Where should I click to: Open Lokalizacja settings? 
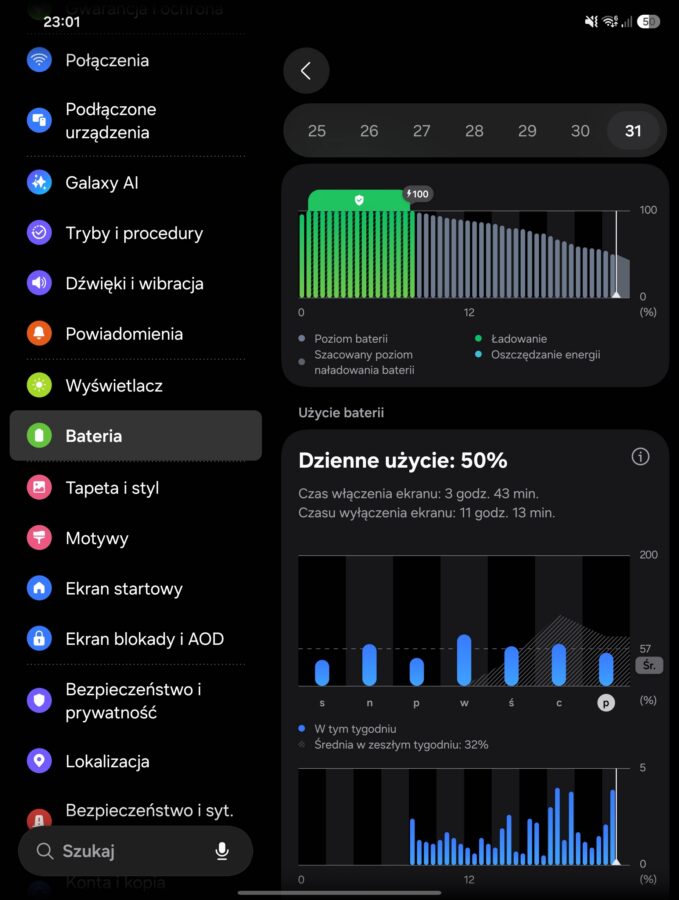click(135, 761)
